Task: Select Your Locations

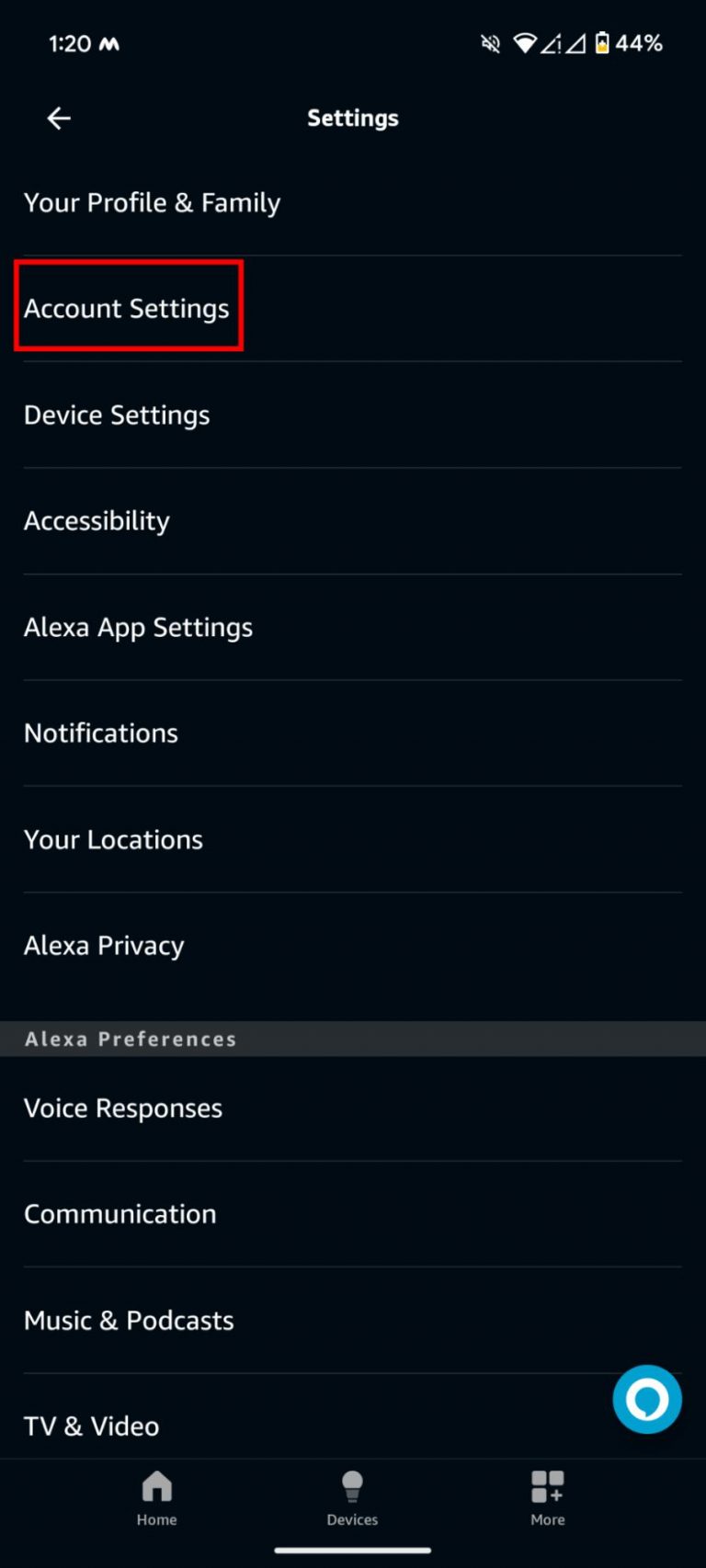Action: coord(113,838)
